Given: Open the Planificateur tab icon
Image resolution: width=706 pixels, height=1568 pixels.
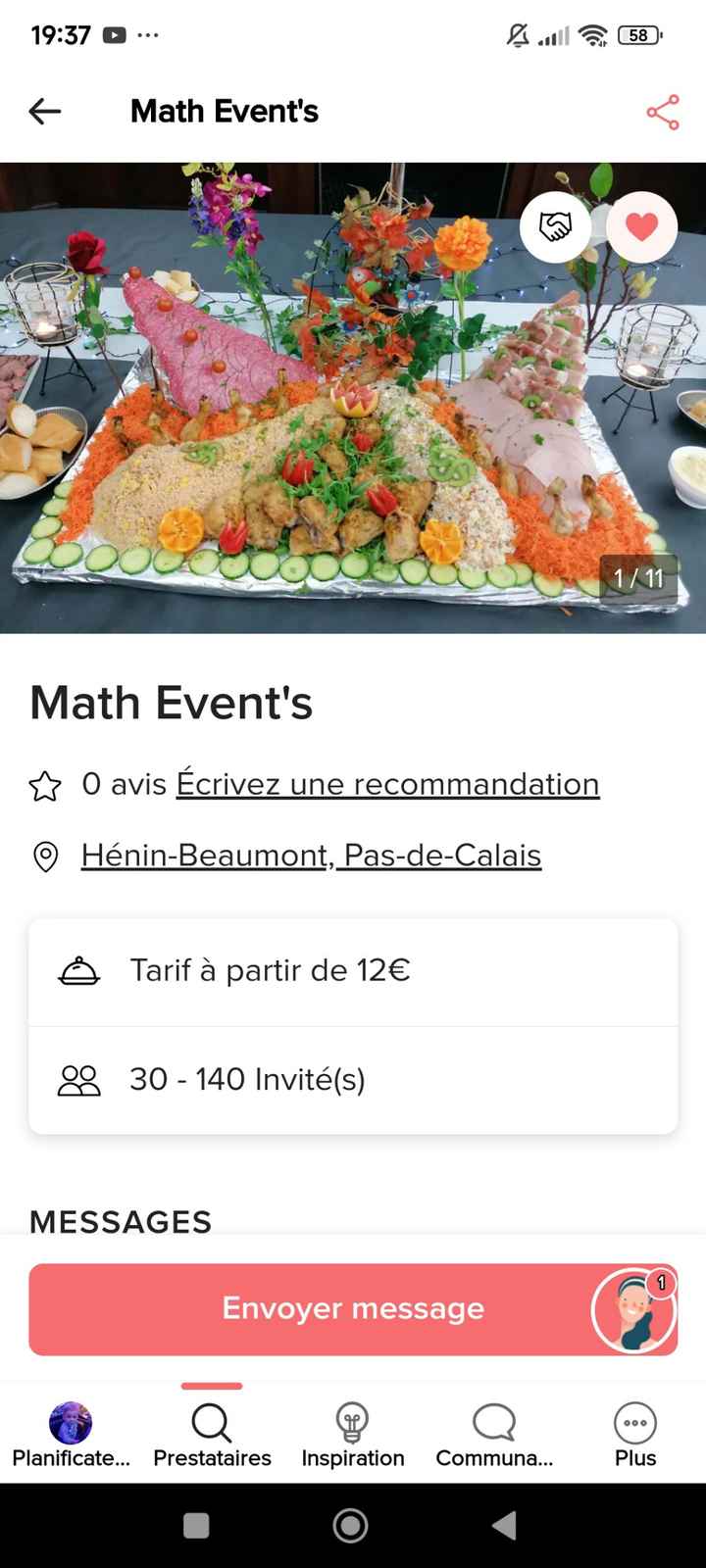Looking at the screenshot, I should [x=70, y=1416].
